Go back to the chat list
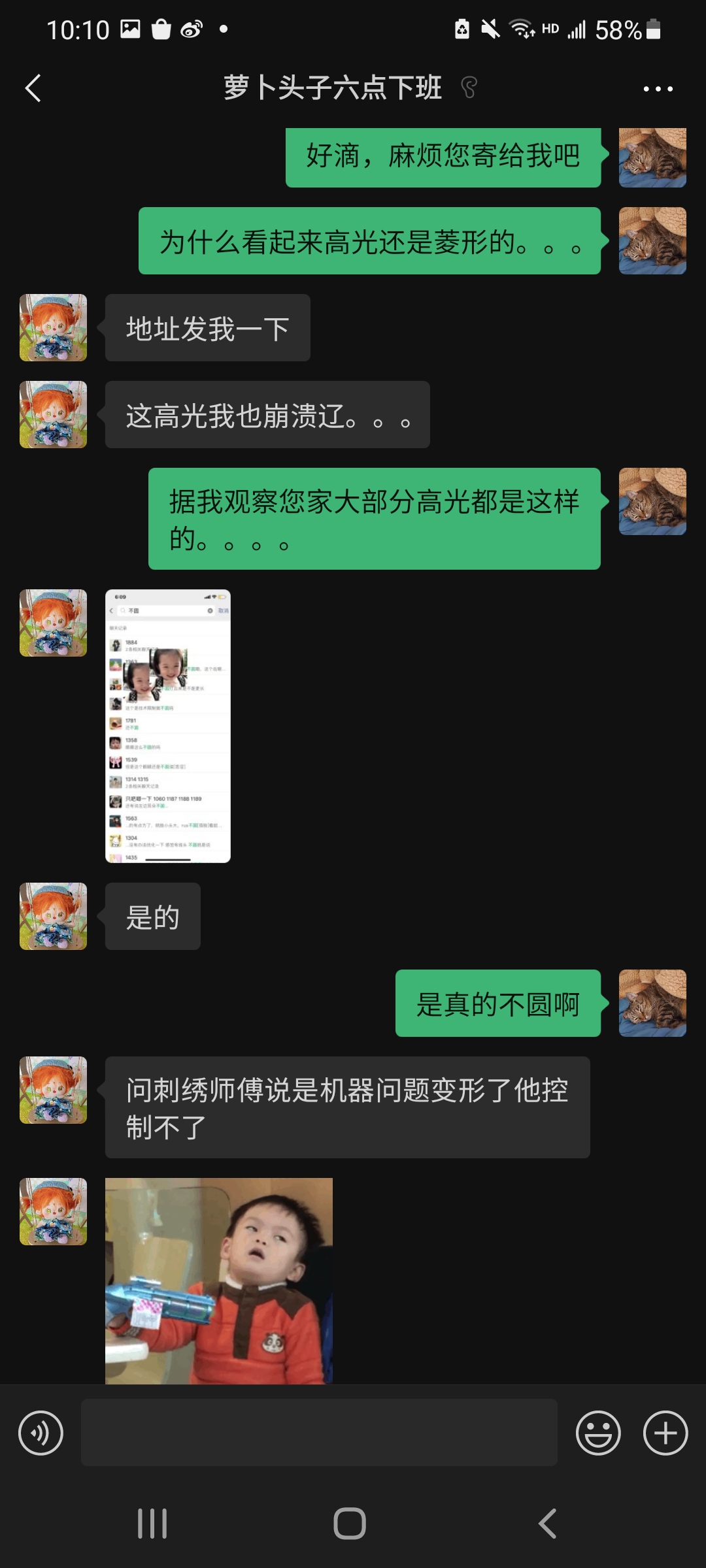 (33, 88)
